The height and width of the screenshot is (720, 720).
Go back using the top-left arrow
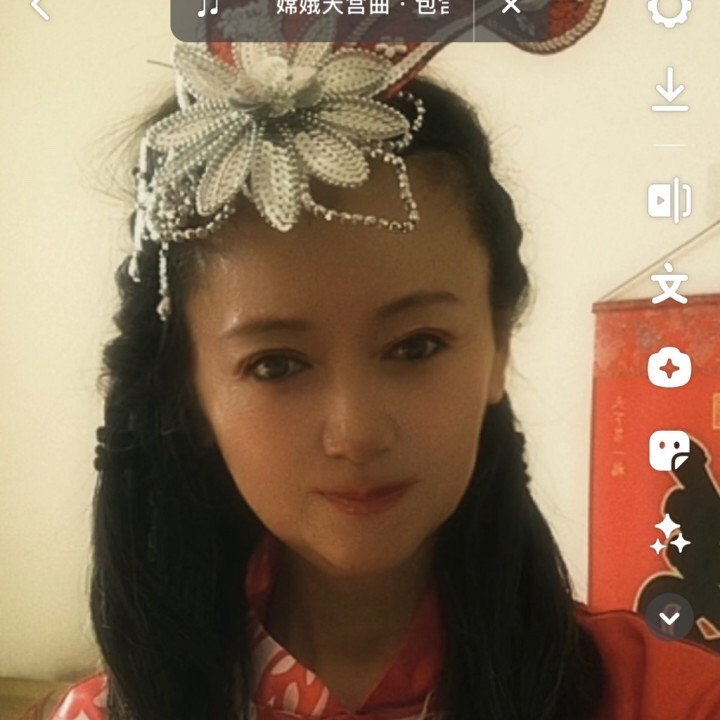[x=38, y=8]
